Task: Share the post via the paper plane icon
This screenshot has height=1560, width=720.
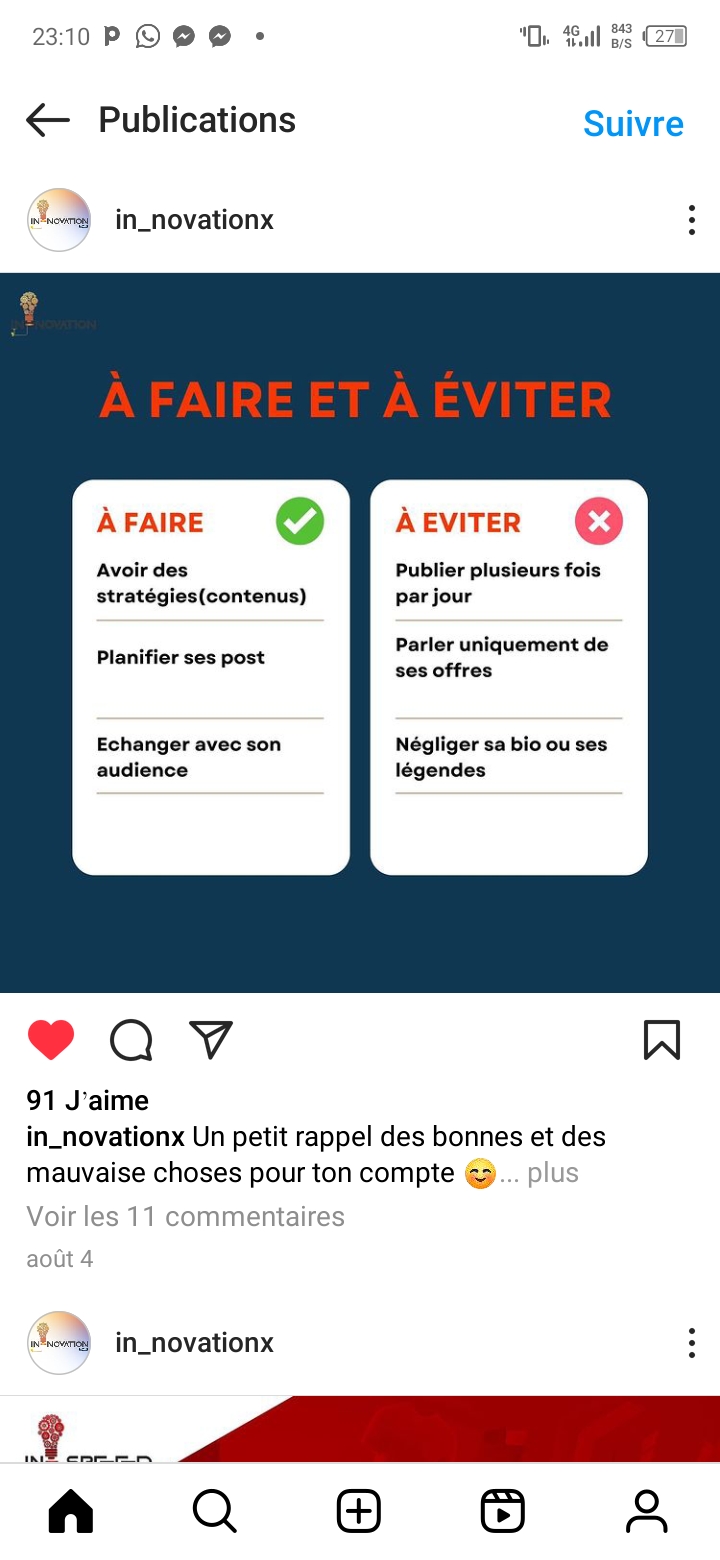Action: point(211,1040)
